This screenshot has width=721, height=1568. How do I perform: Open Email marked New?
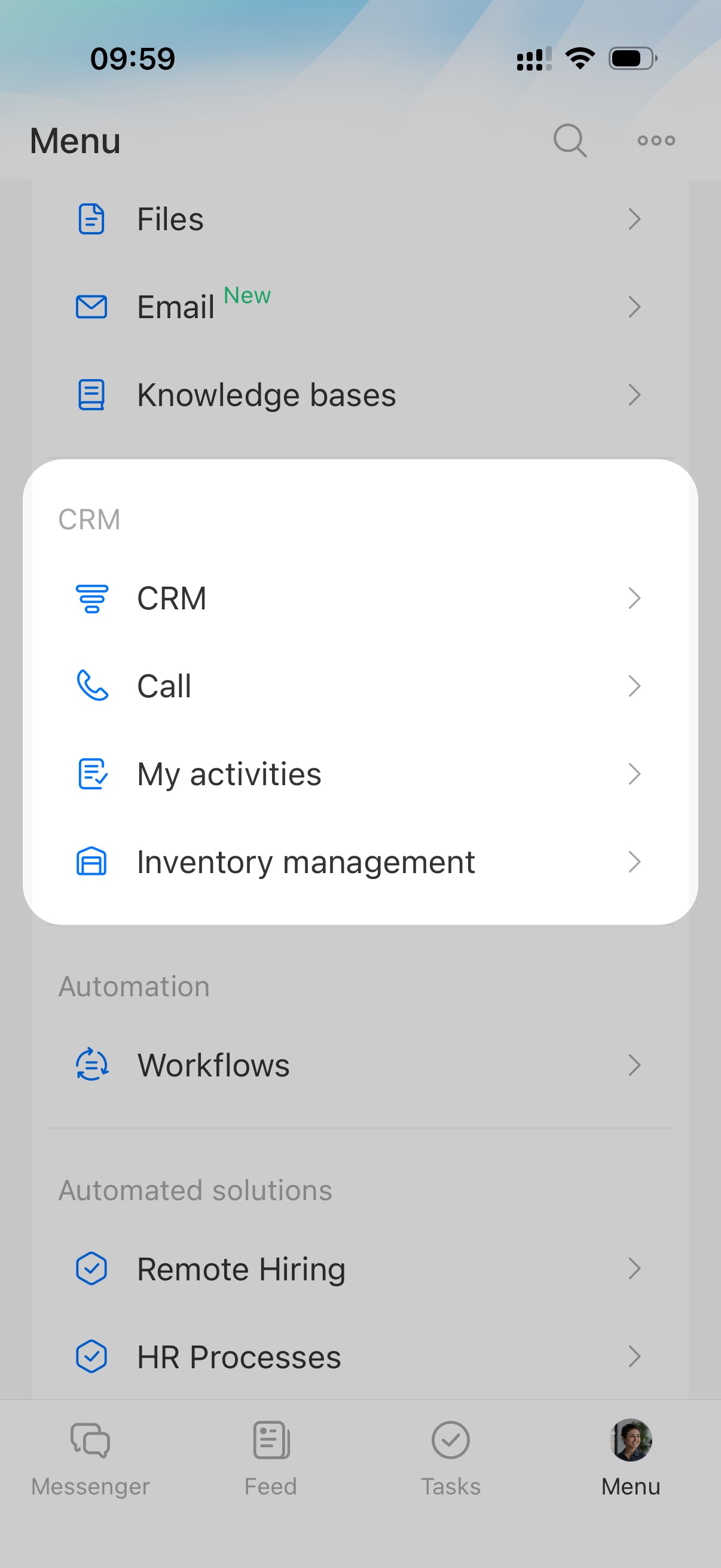click(359, 307)
